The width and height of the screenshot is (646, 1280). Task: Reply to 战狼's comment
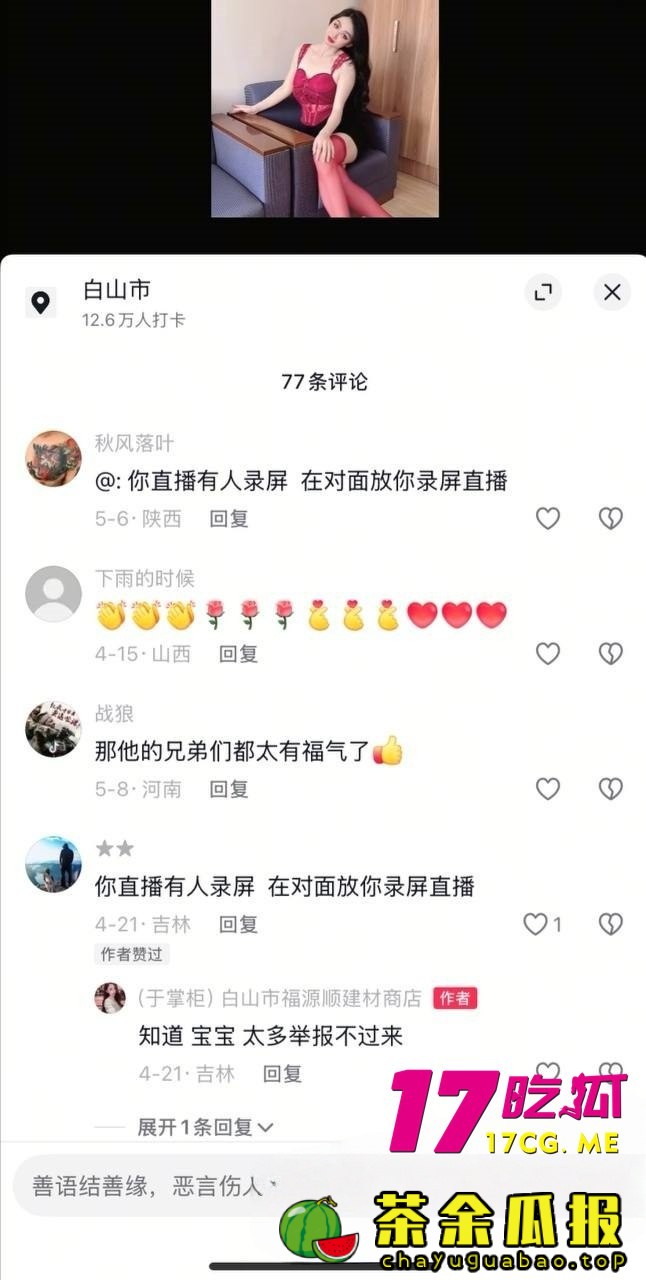(x=229, y=789)
